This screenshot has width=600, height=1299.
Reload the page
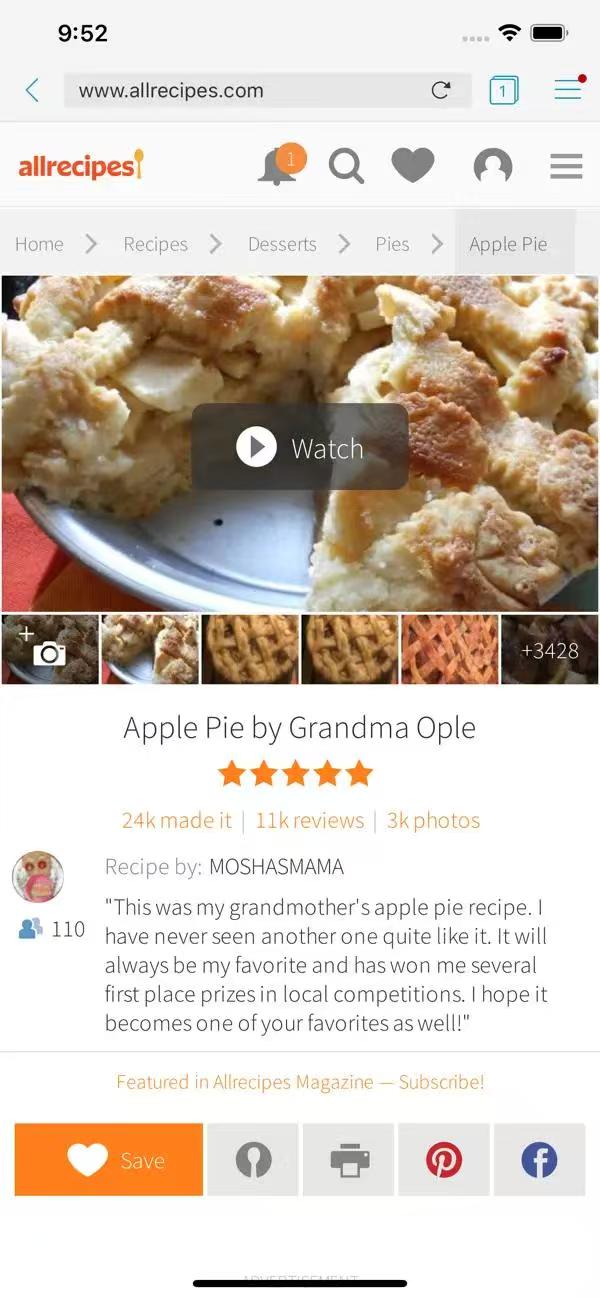(x=440, y=90)
